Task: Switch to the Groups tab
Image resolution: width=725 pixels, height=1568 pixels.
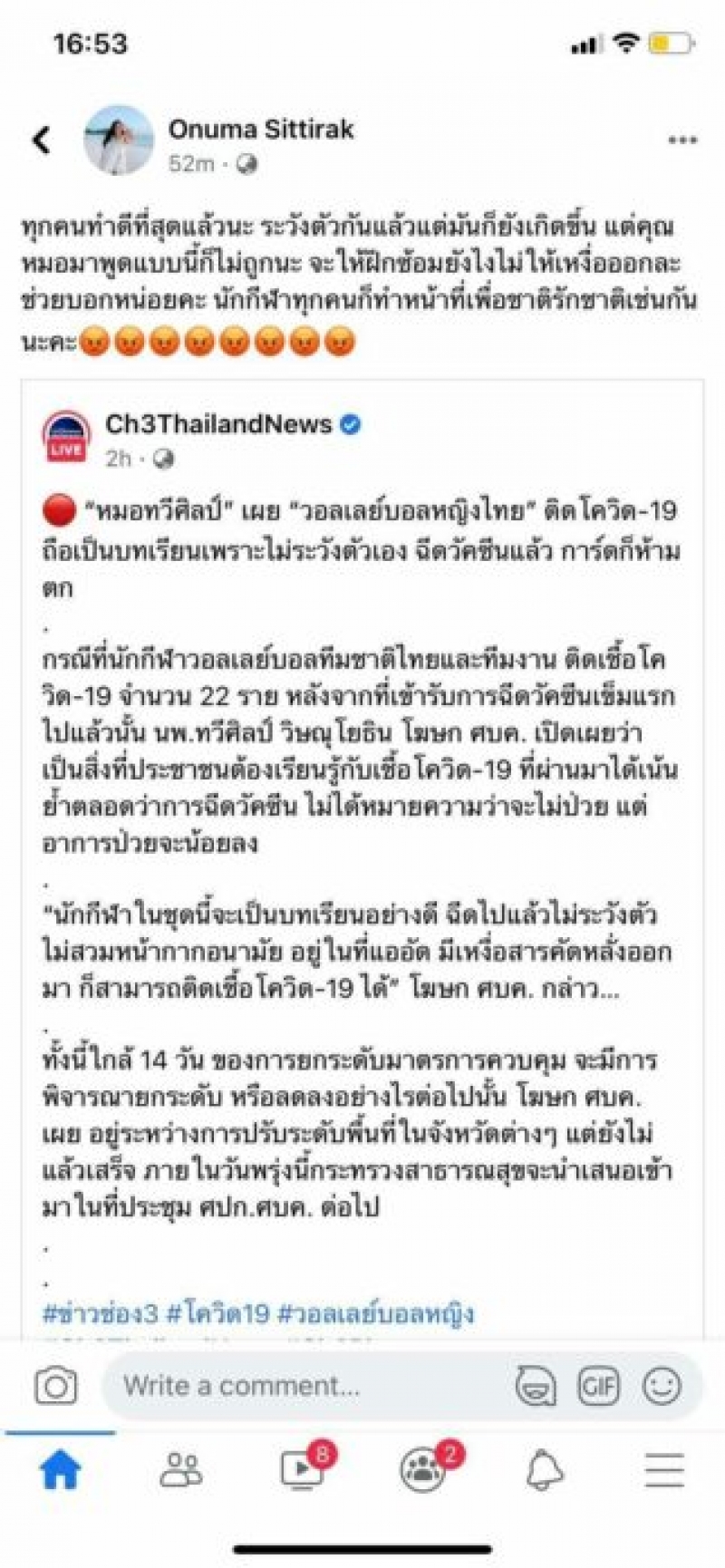Action: (x=423, y=1470)
